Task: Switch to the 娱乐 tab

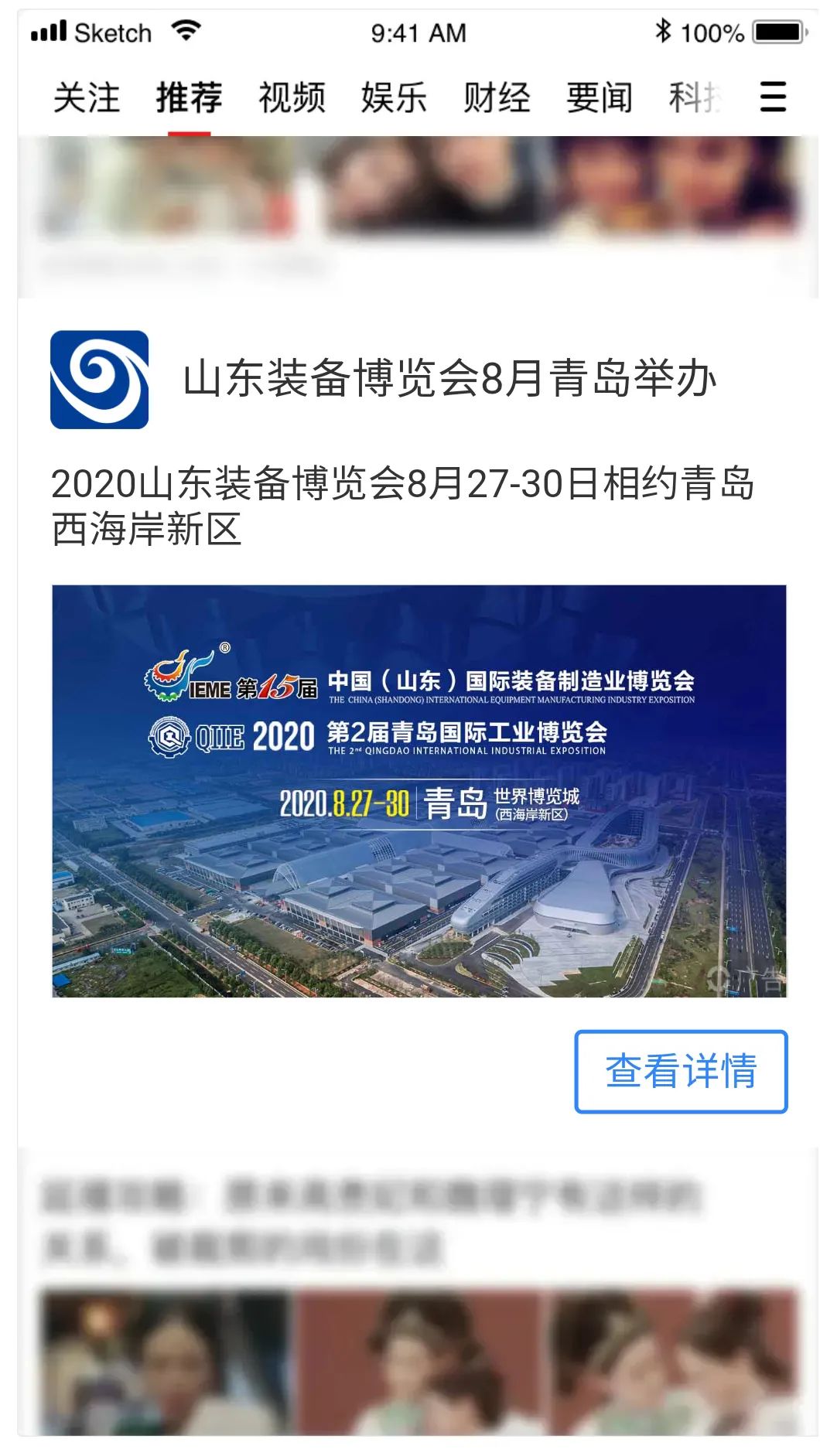Action: click(394, 98)
